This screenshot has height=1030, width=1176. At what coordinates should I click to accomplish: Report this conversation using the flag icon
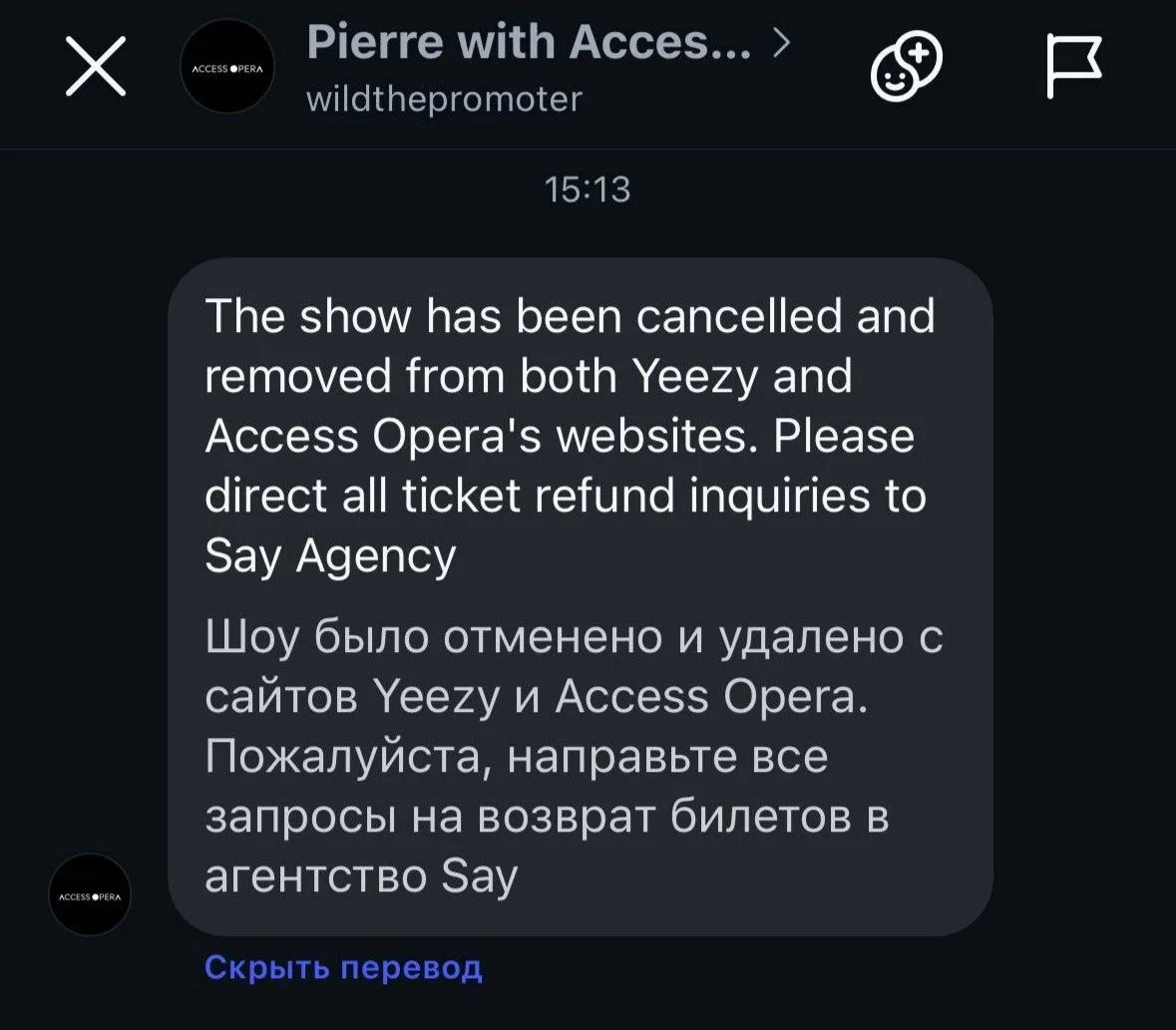[1074, 66]
